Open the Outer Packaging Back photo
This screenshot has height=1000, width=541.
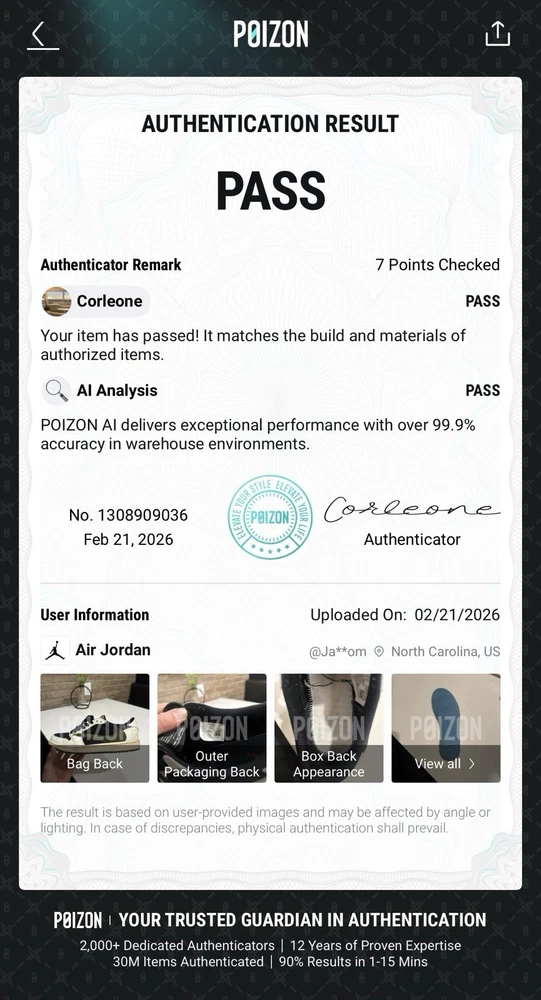212,728
